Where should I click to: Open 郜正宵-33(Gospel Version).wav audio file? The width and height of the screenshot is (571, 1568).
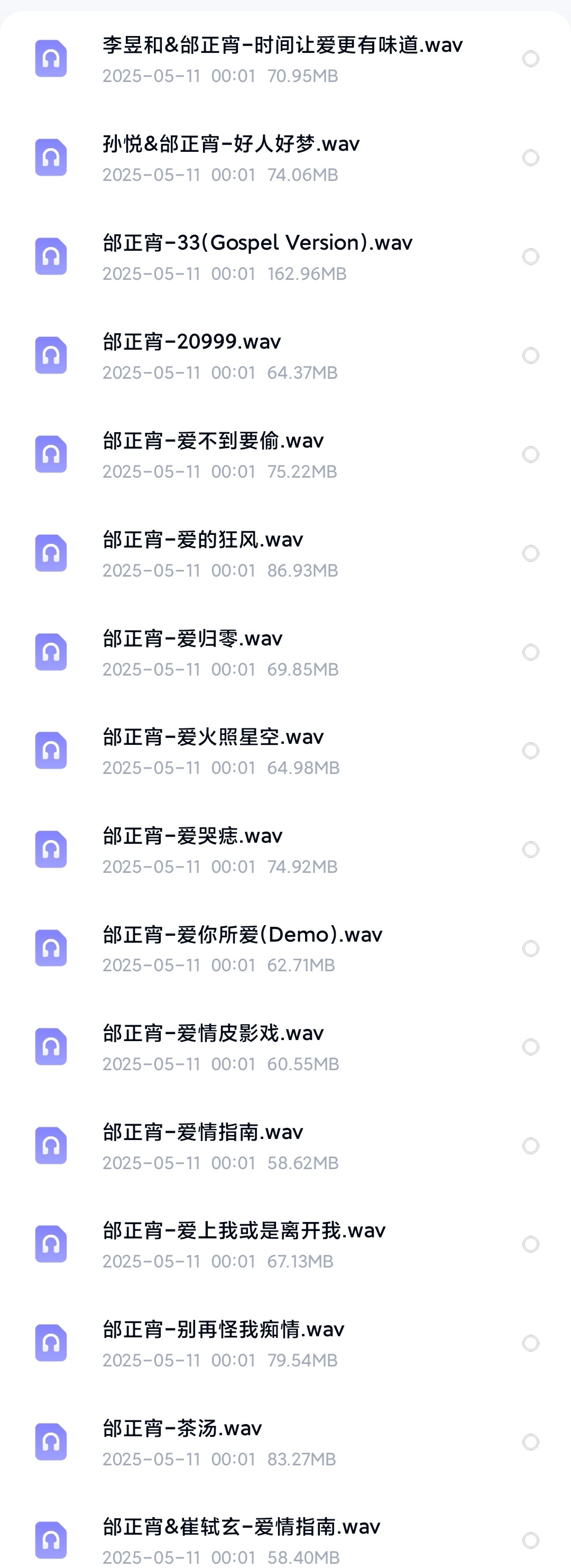pos(257,243)
